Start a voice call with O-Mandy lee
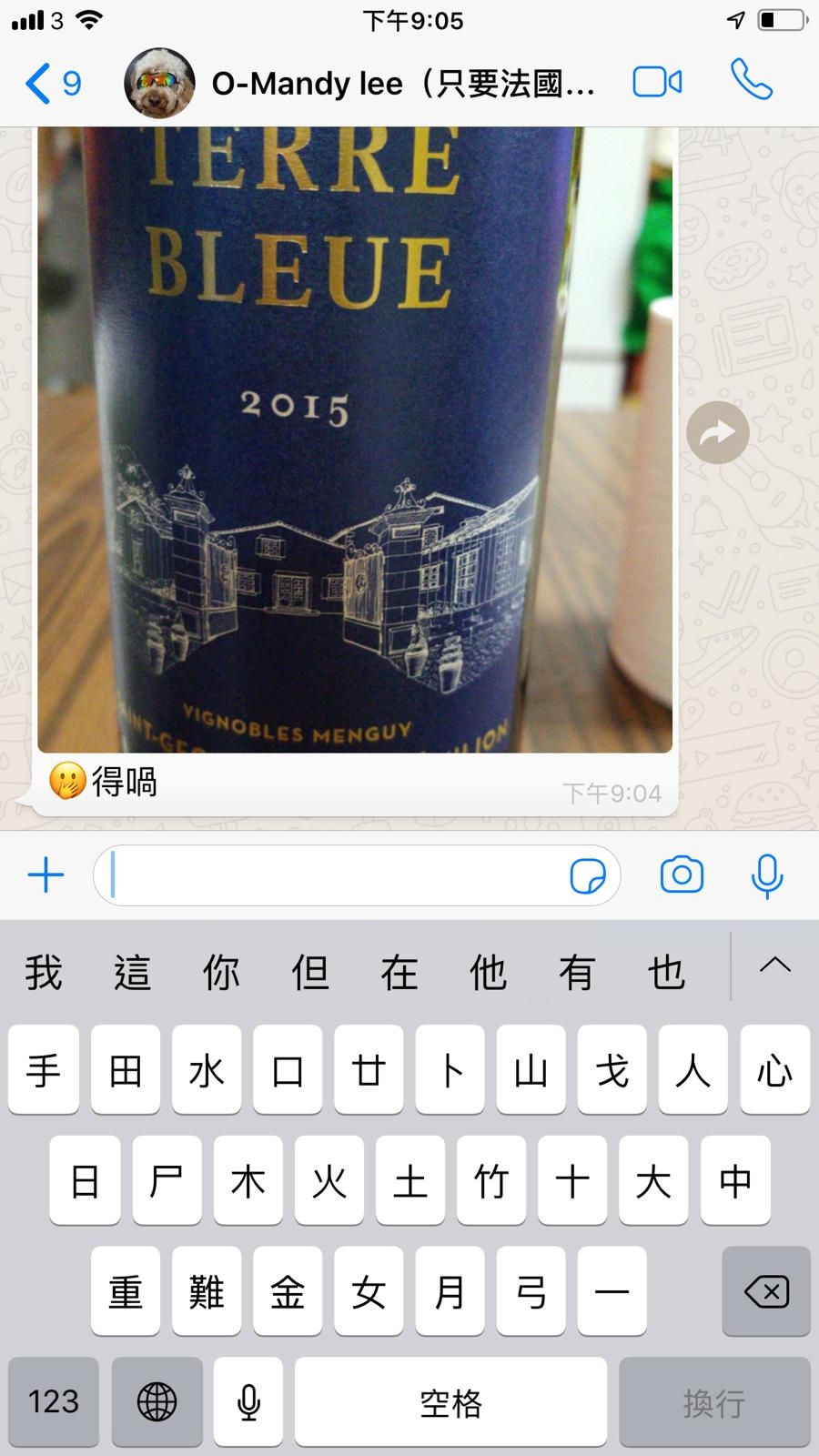 point(752,81)
